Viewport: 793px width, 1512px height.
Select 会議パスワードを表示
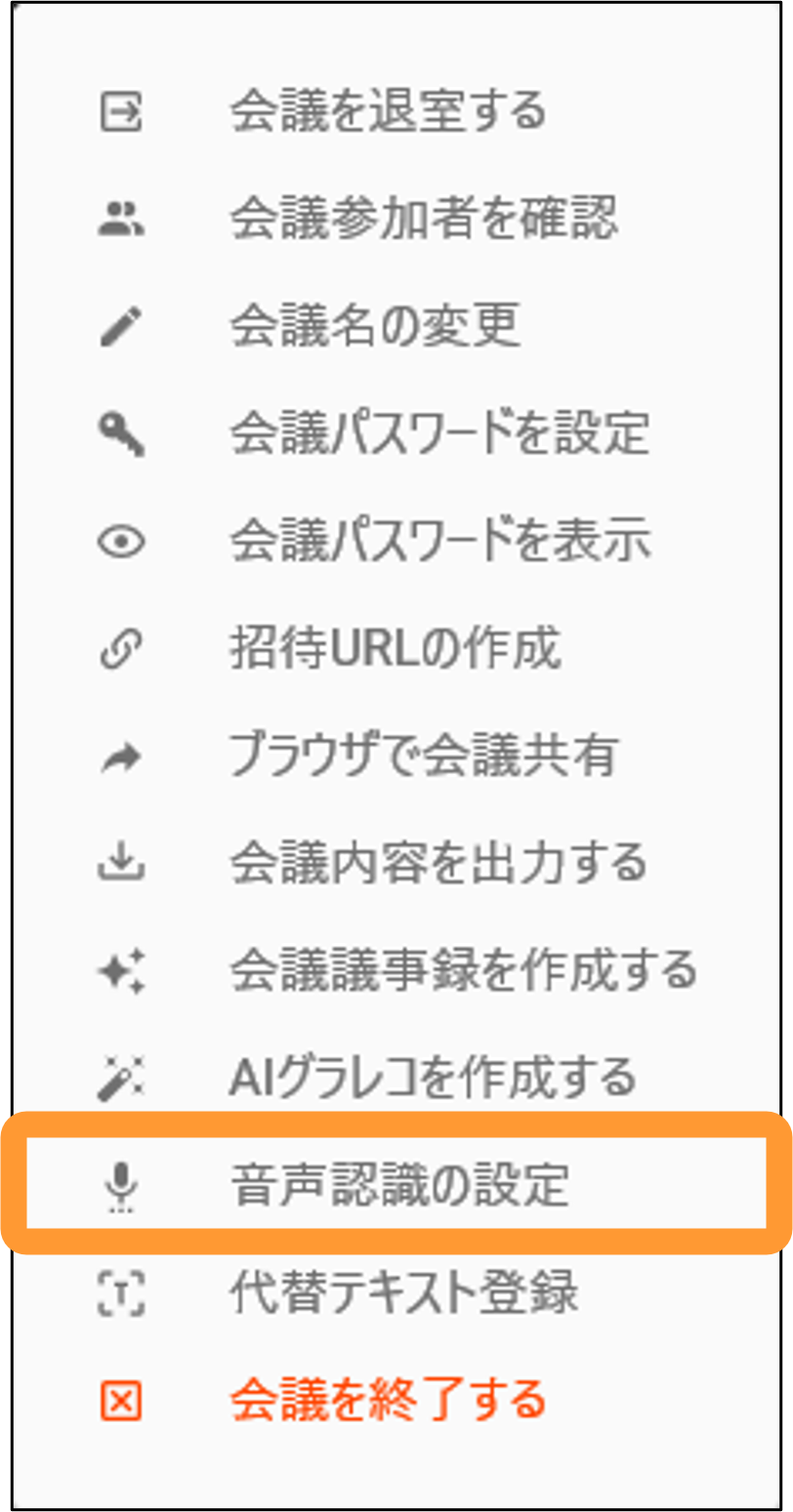[x=391, y=542]
